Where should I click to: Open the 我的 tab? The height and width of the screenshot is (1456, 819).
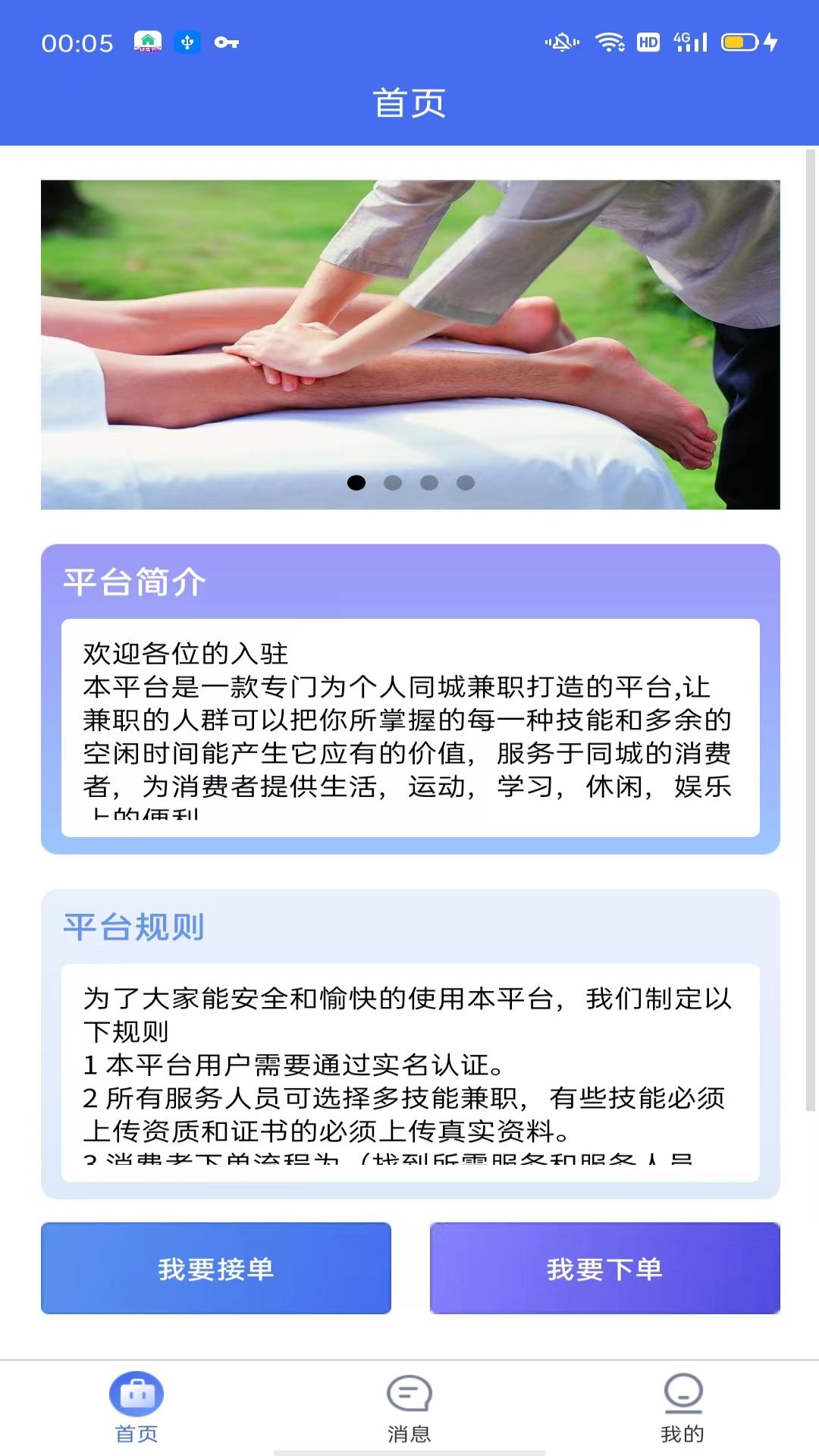coord(682,1408)
